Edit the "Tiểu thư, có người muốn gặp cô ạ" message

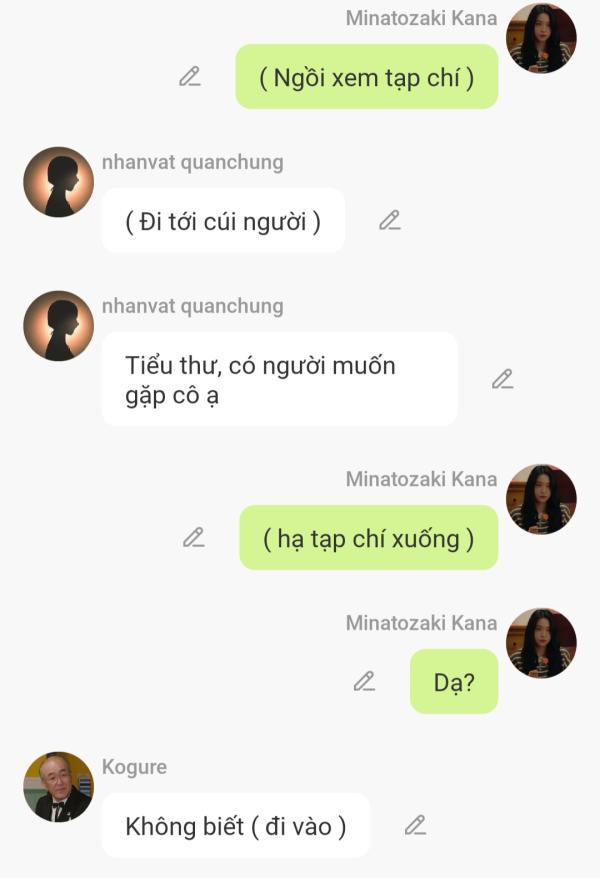click(x=502, y=380)
